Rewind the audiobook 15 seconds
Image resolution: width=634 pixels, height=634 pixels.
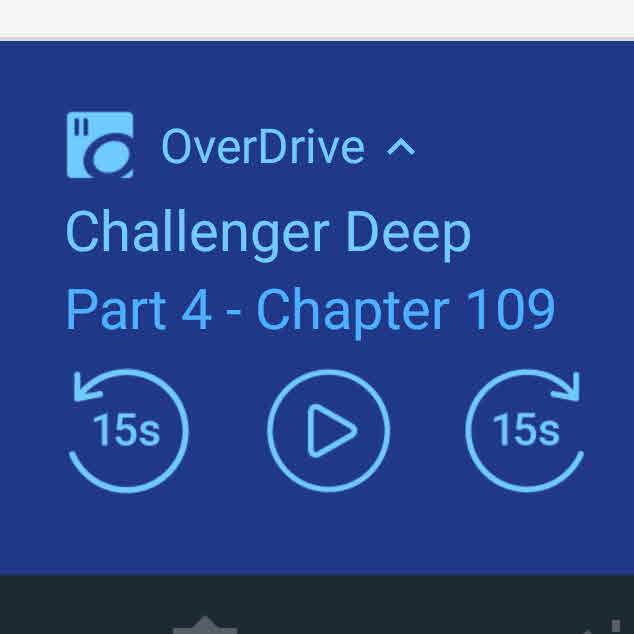click(x=127, y=431)
